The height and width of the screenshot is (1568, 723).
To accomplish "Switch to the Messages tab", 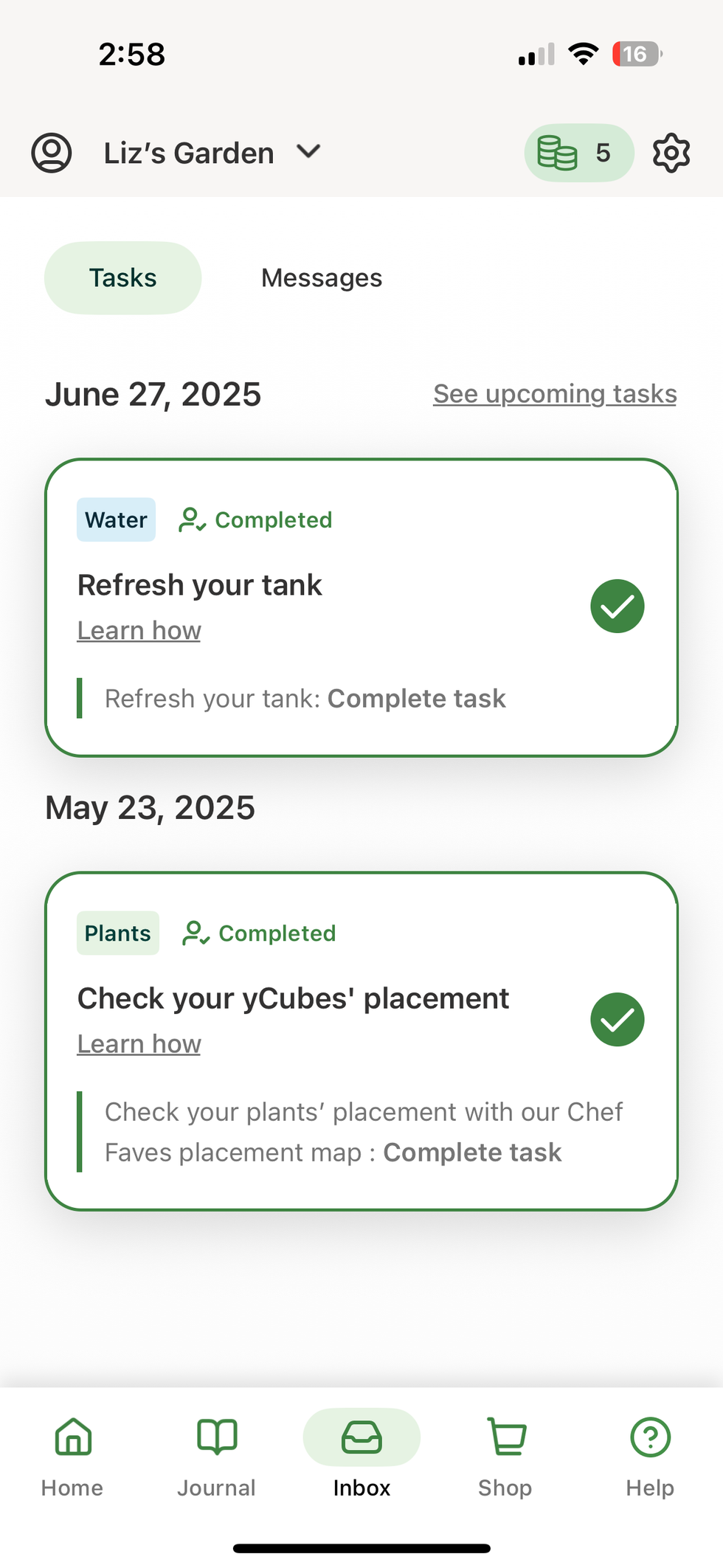I will [321, 277].
